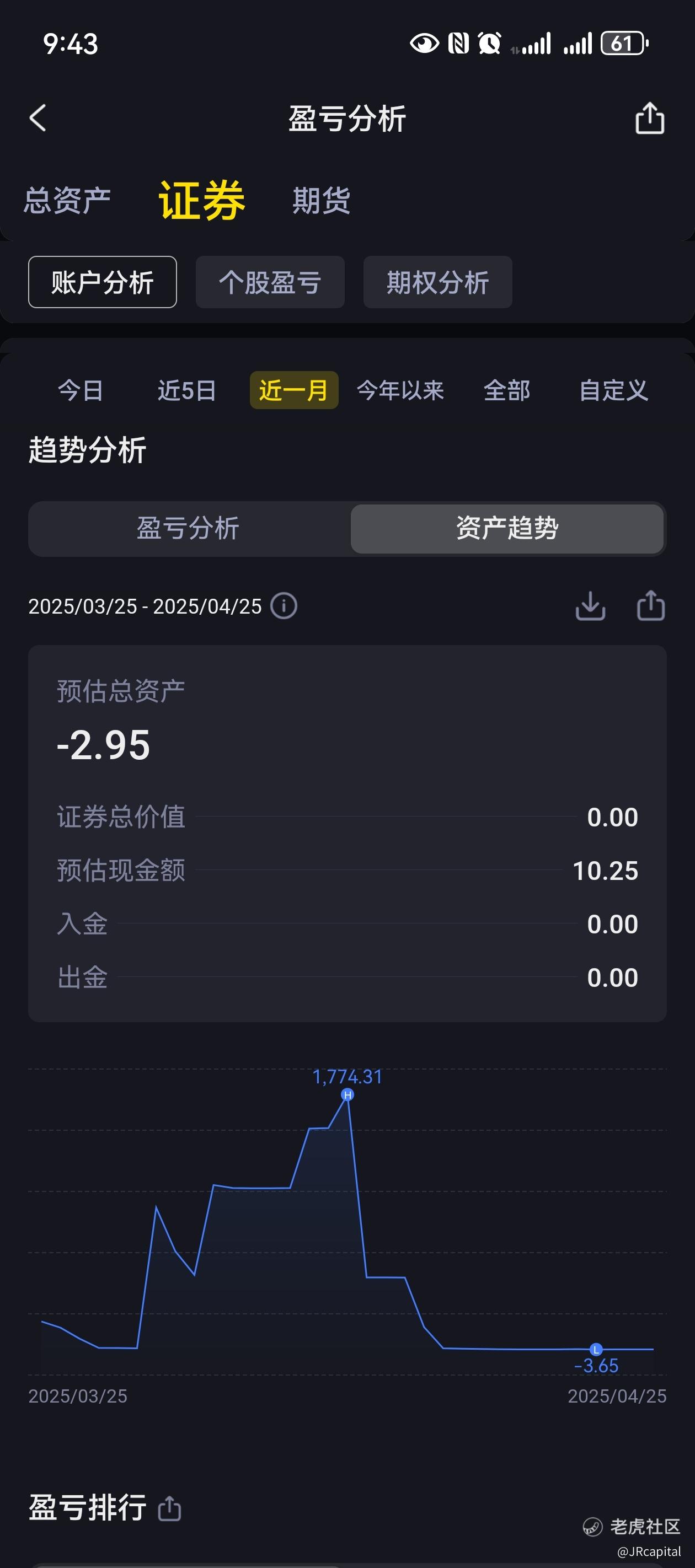This screenshot has height=1568, width=695.
Task: Open the 自定义 date range picker
Action: (x=613, y=390)
